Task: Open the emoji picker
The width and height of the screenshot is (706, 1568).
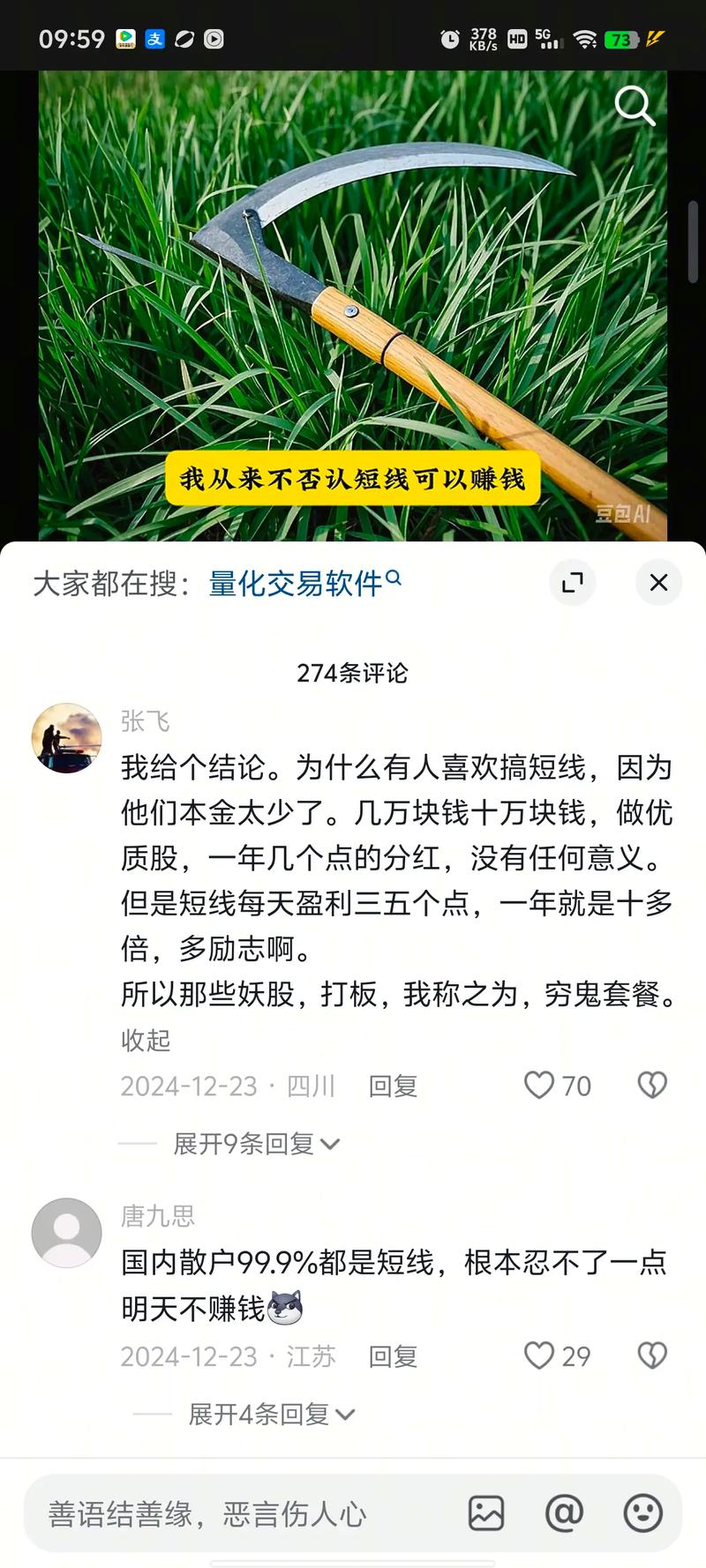Action: [x=642, y=1513]
